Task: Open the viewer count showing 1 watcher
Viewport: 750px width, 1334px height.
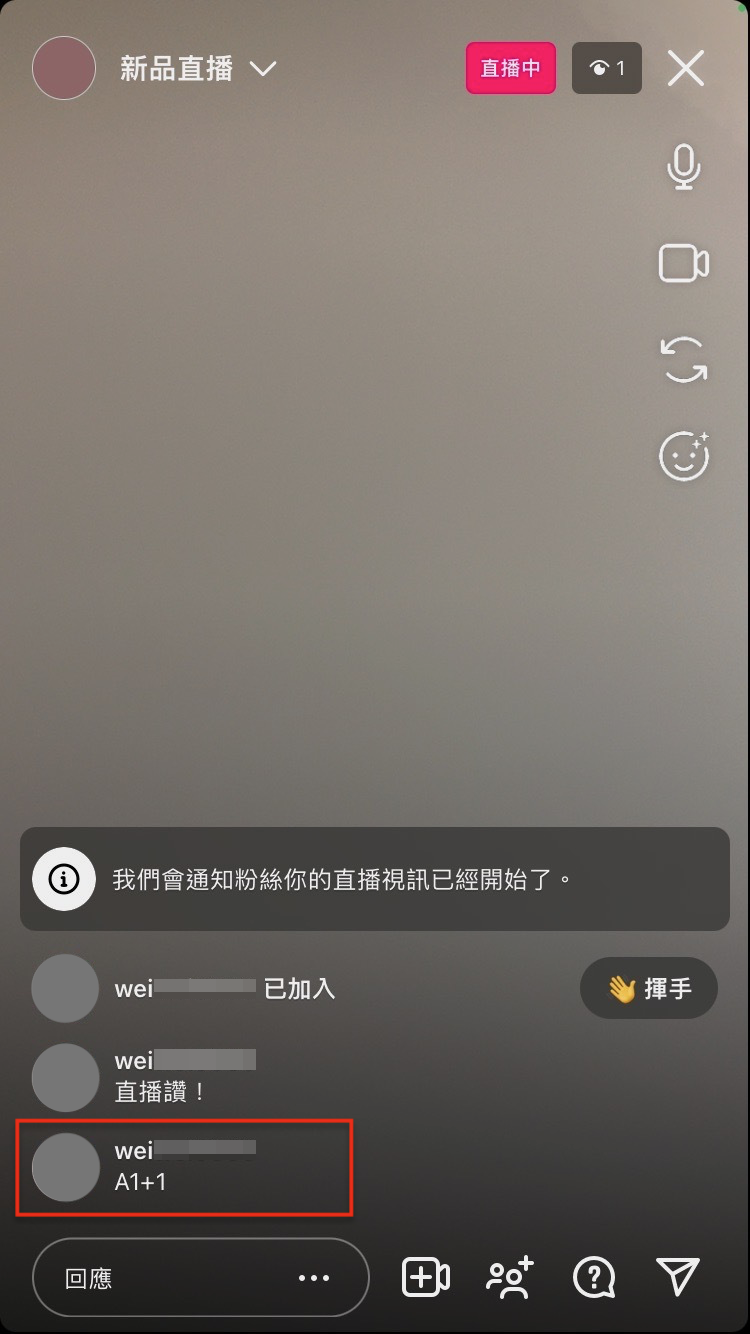Action: 606,68
